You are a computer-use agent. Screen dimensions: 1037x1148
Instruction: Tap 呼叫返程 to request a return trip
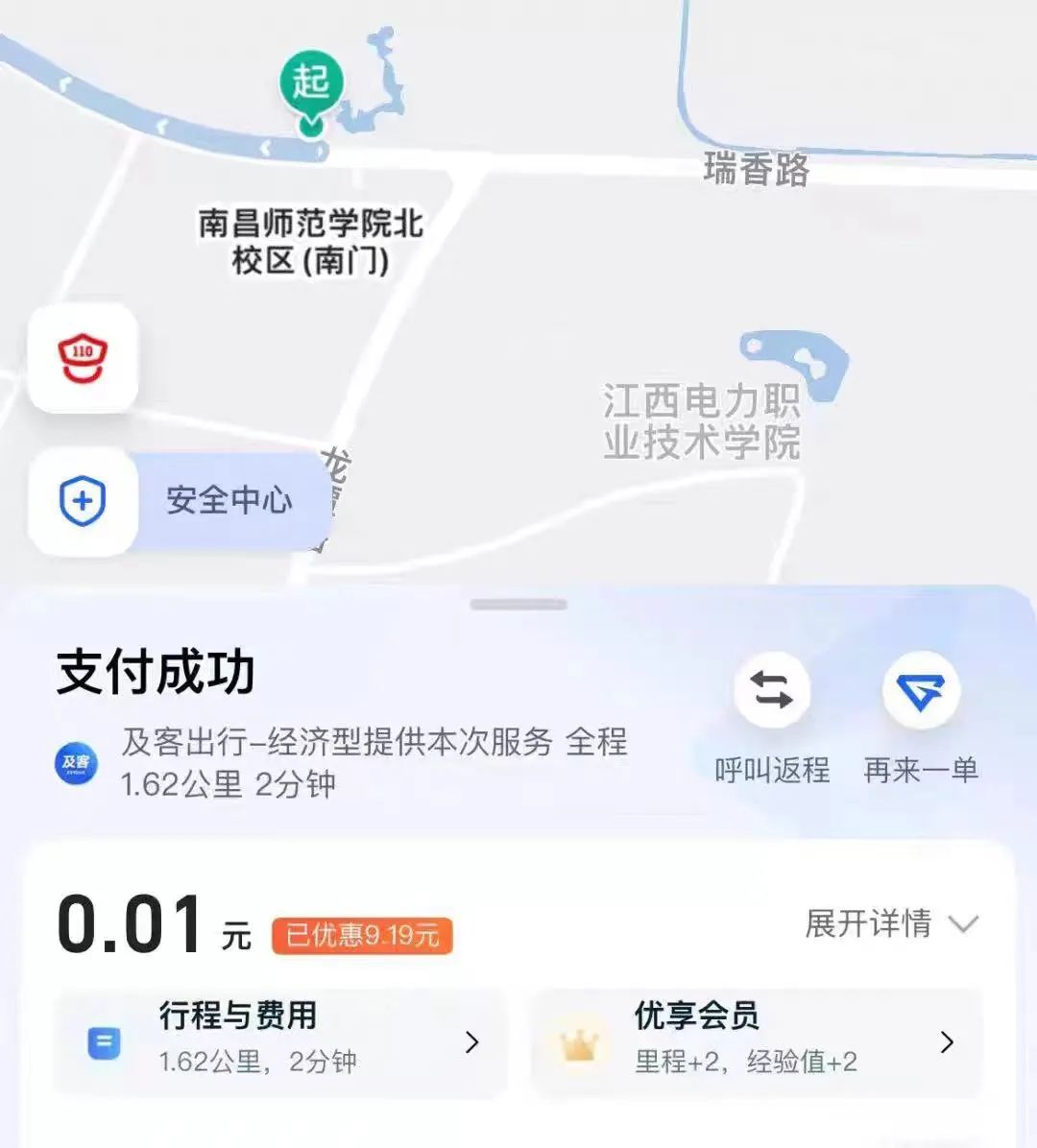pos(771,769)
